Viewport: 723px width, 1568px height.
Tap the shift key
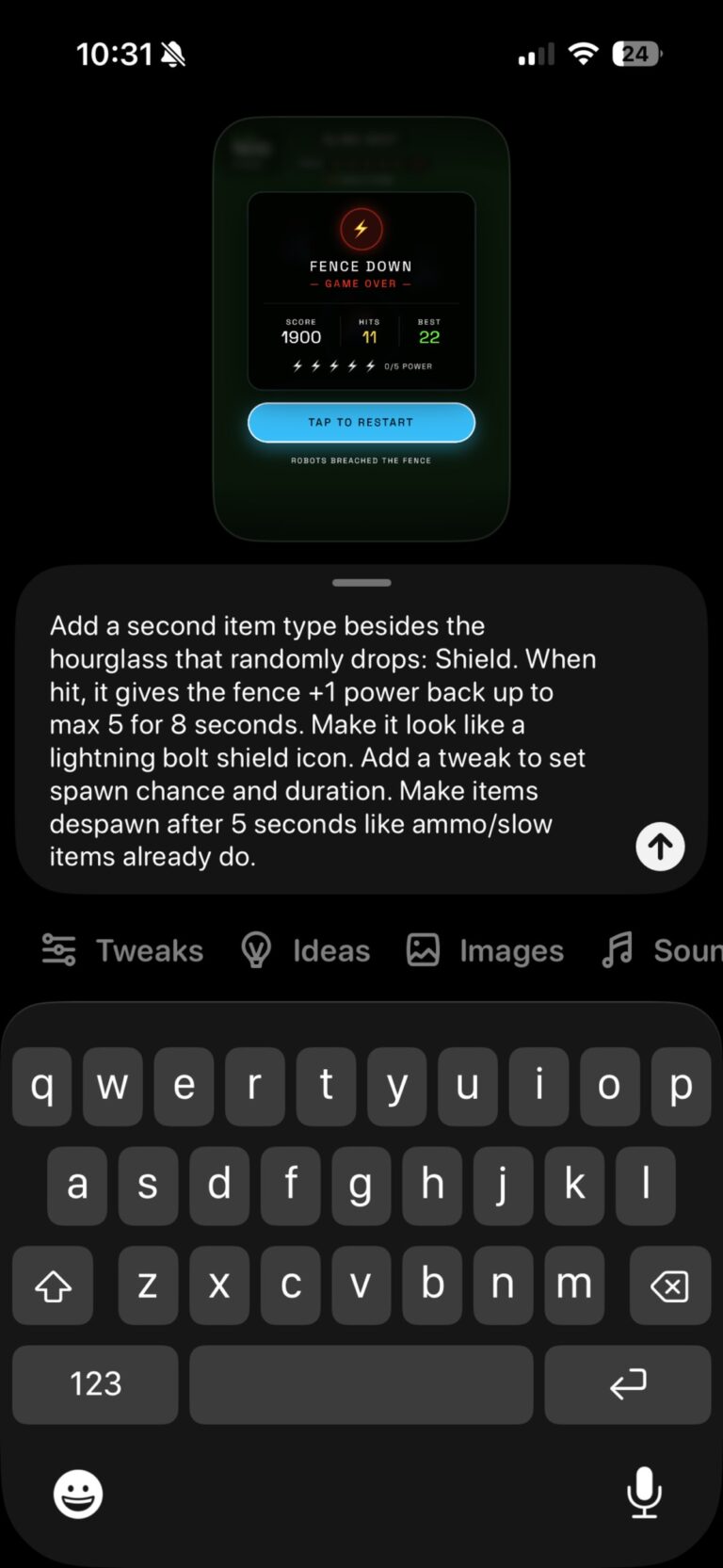click(x=53, y=1285)
